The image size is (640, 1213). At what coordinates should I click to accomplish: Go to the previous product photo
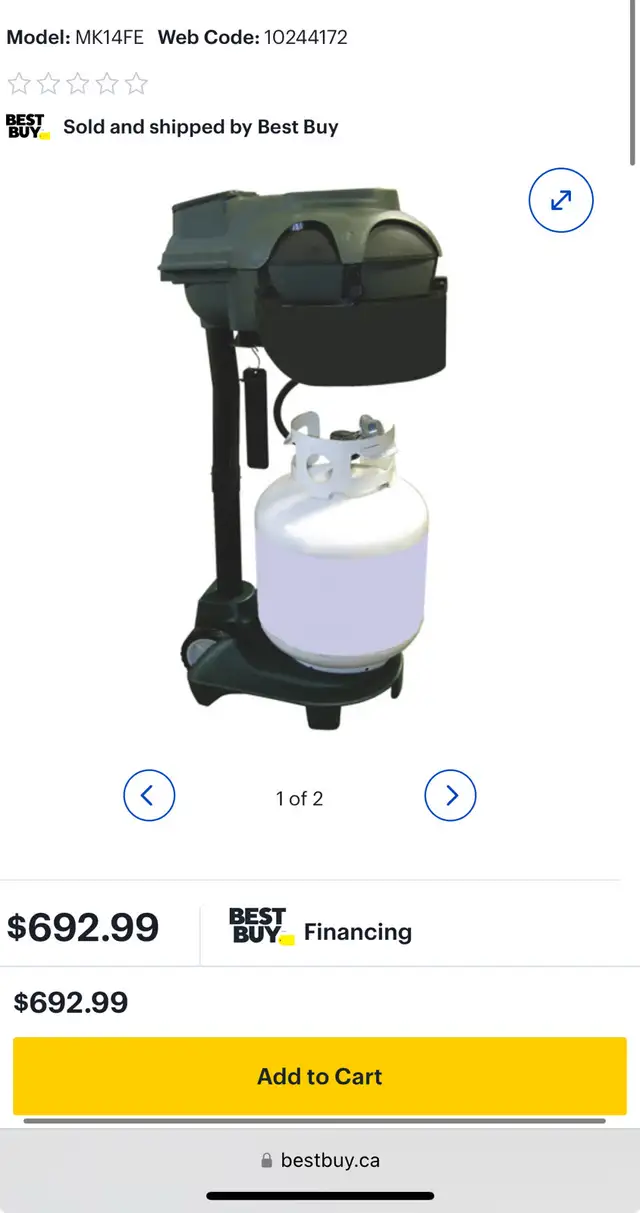[x=149, y=796]
